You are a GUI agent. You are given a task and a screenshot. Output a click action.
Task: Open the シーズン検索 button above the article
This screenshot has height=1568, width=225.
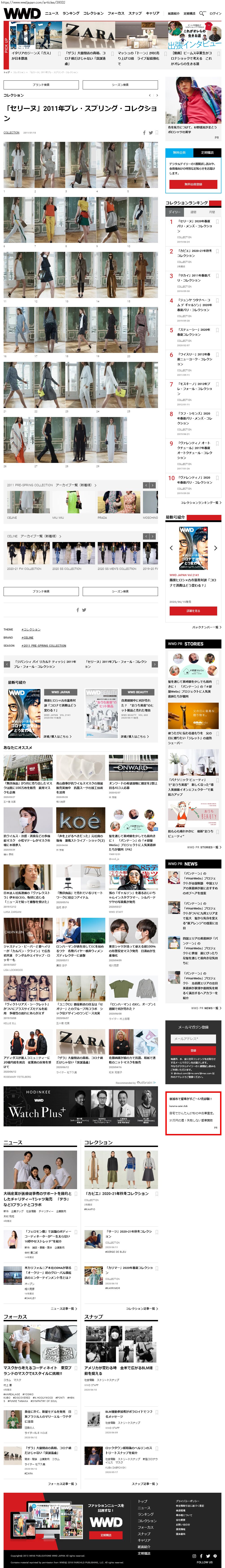pyautogui.click(x=120, y=85)
